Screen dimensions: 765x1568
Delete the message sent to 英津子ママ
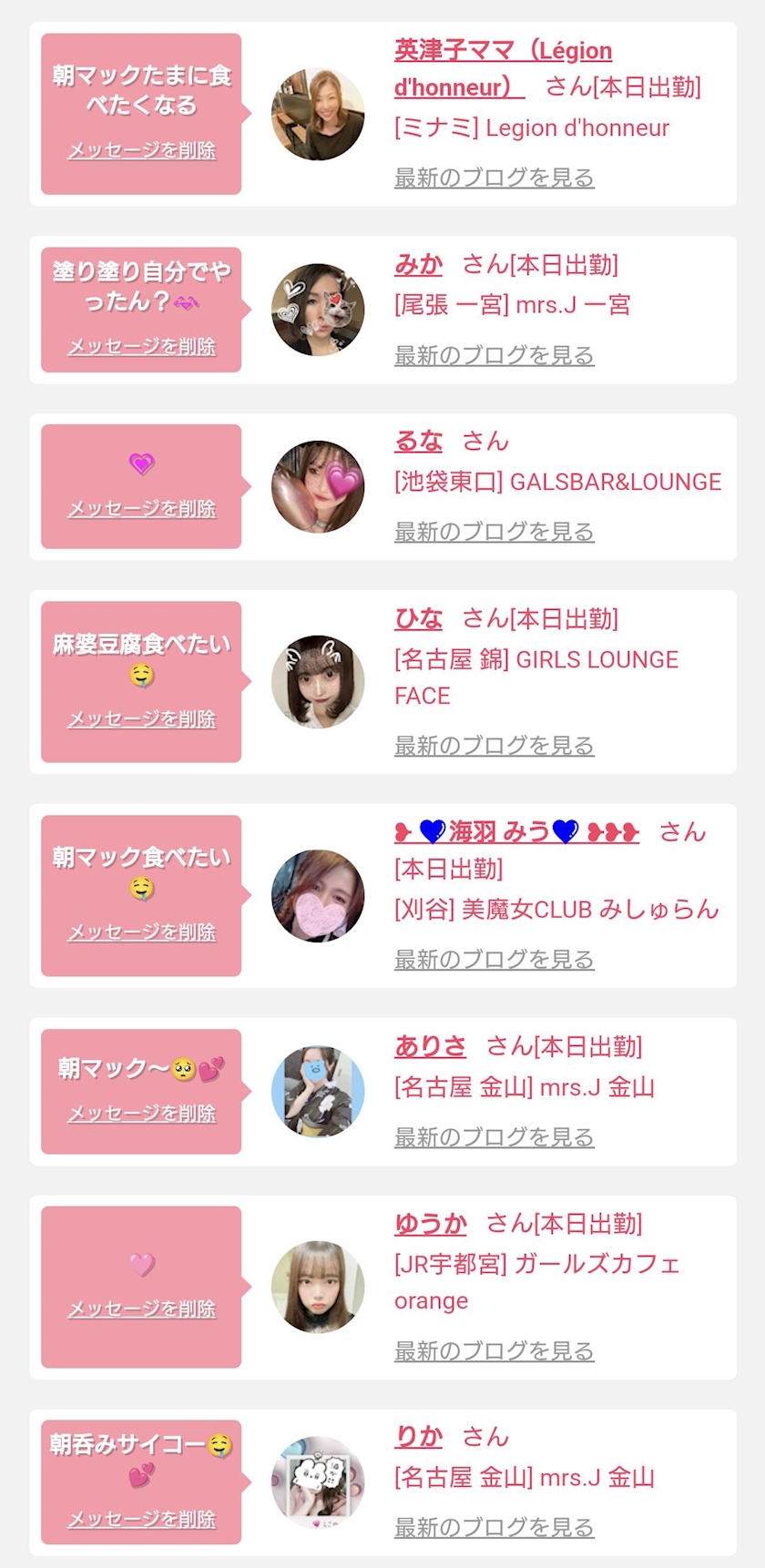(142, 150)
